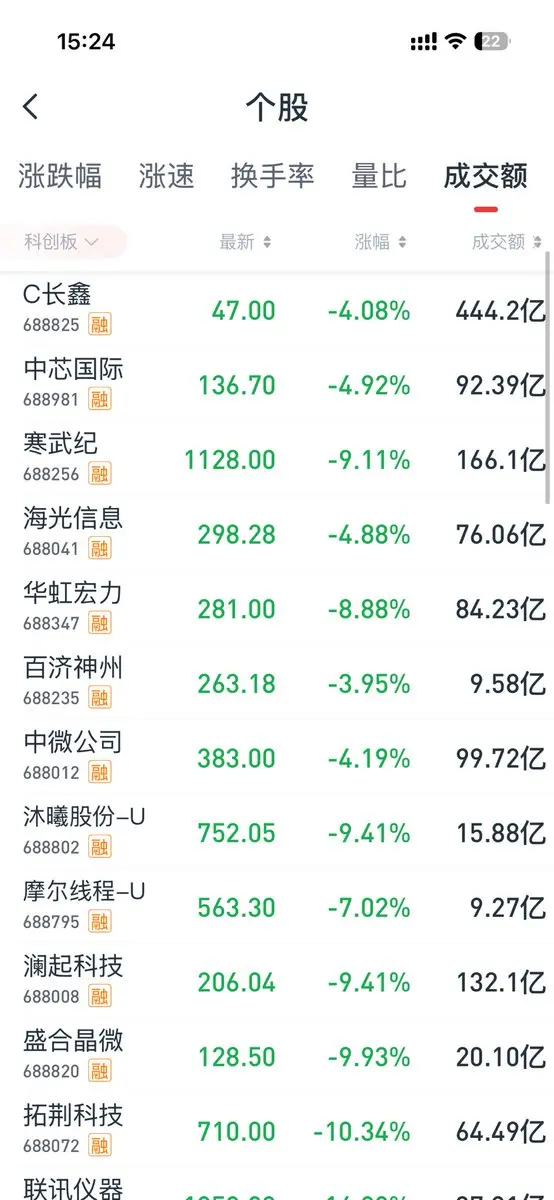Go back using the top-left arrow
The image size is (554, 1200).
point(30,107)
